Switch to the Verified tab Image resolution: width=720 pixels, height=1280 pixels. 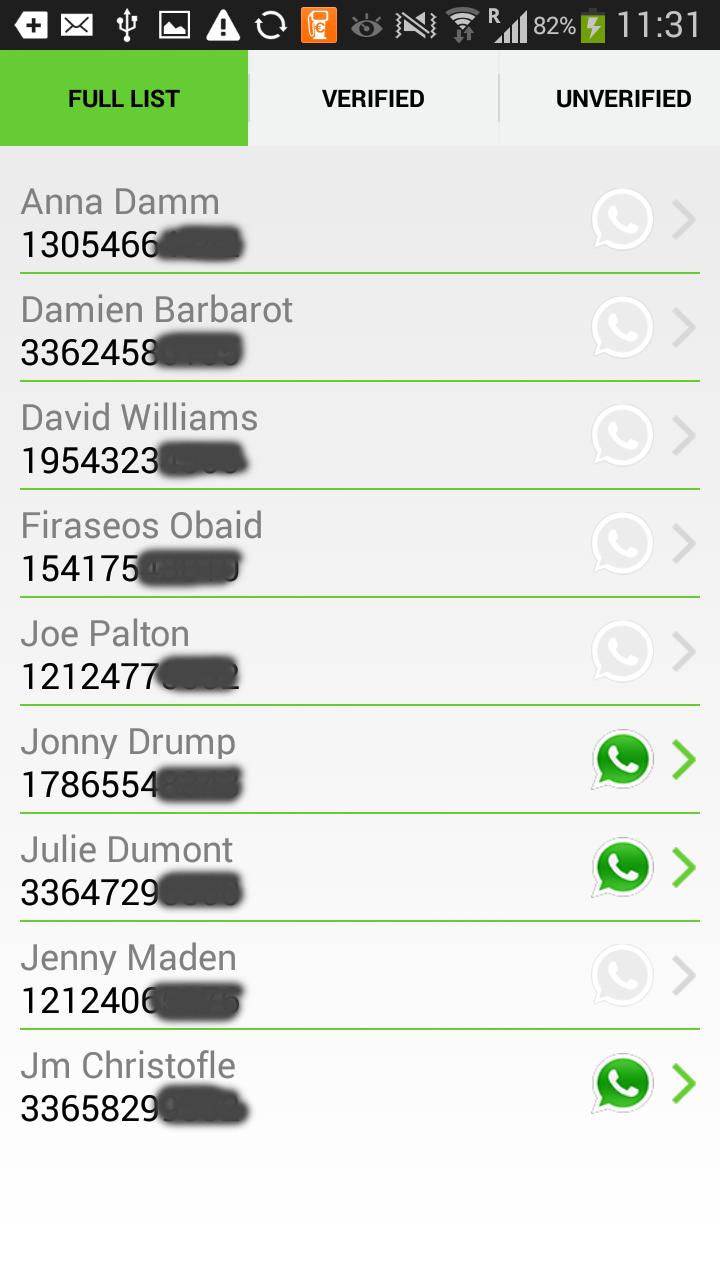[373, 99]
